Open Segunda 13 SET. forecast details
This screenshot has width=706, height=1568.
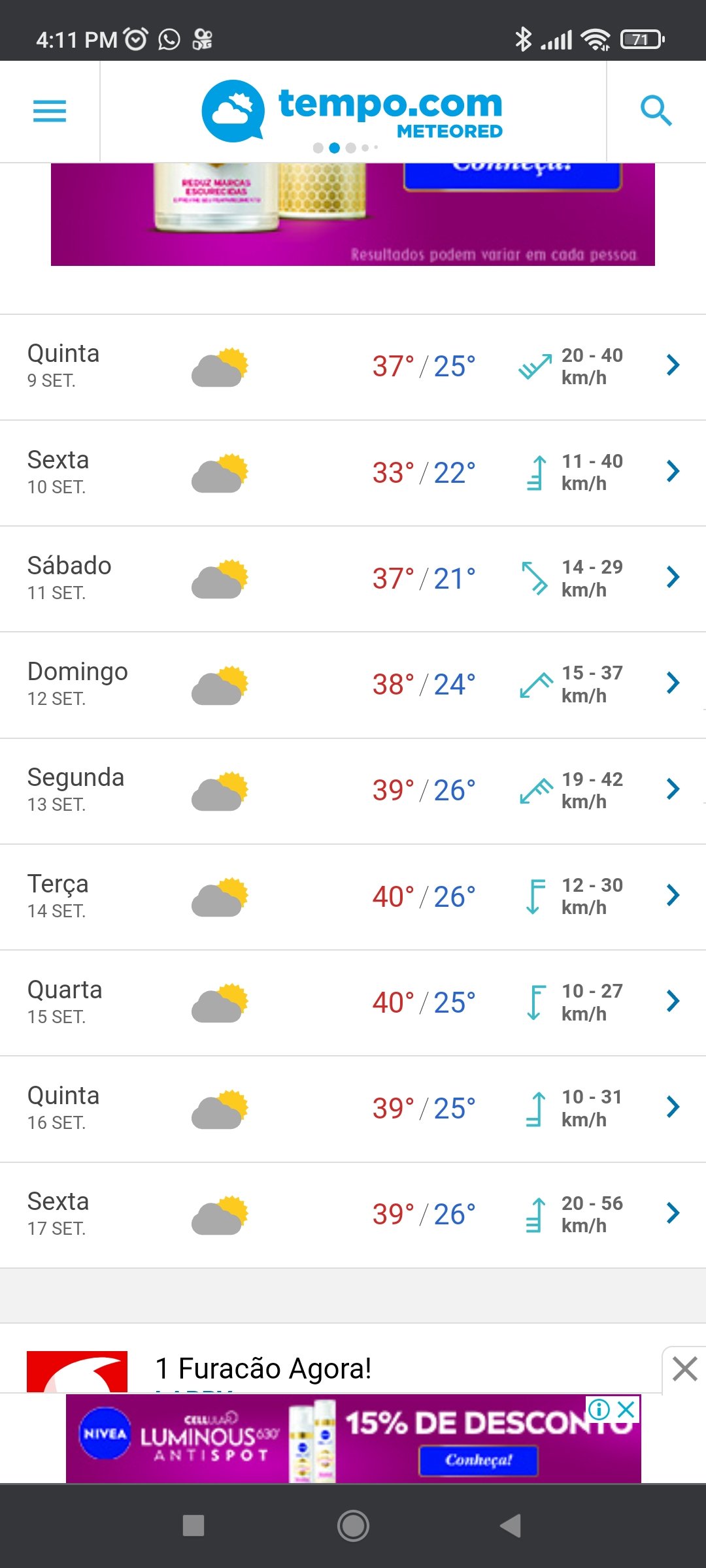pyautogui.click(x=353, y=791)
